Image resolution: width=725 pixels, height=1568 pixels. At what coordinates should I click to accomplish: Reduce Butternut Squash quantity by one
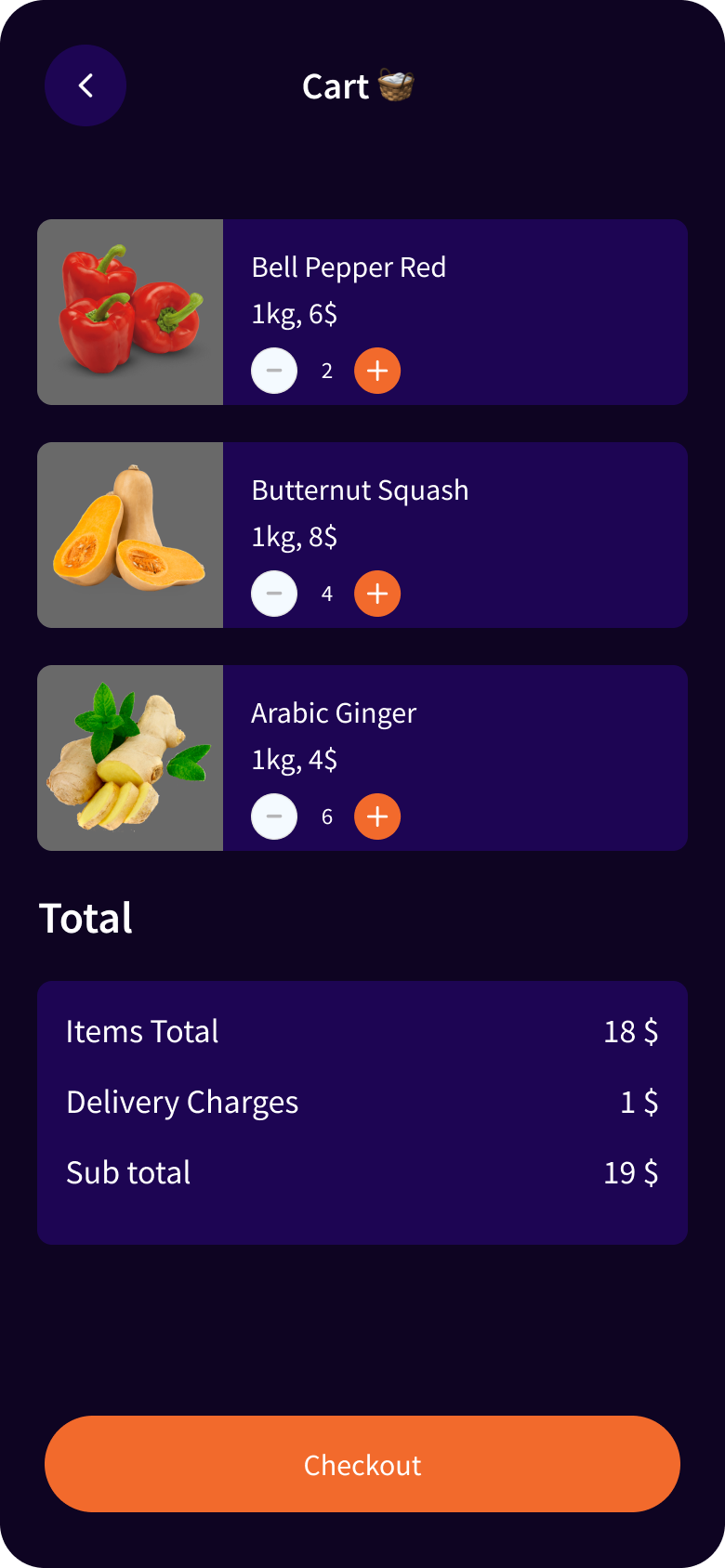point(274,594)
